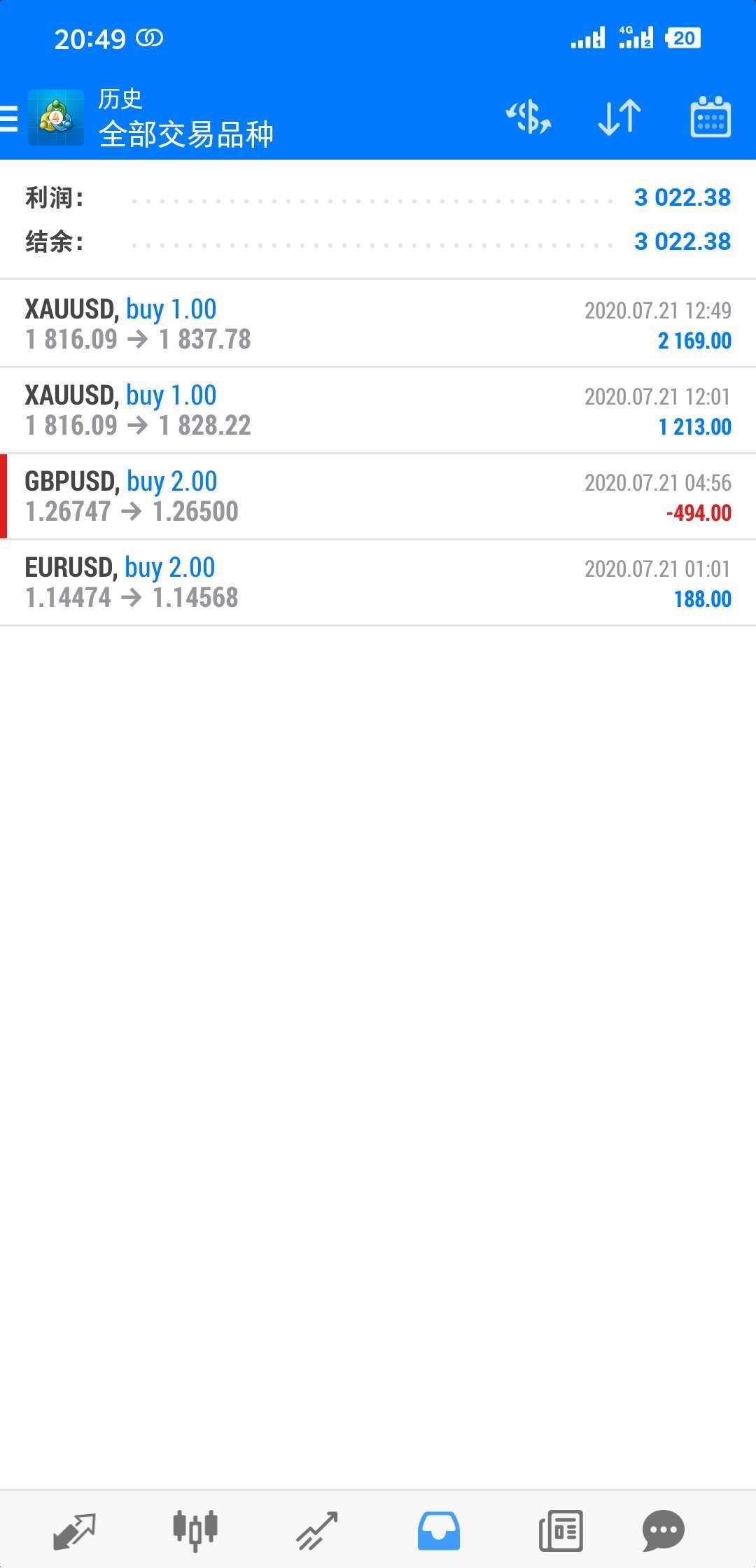View the EURUSD buy 2.00 trade
Screen dimensions: 756x1568
pos(378,582)
